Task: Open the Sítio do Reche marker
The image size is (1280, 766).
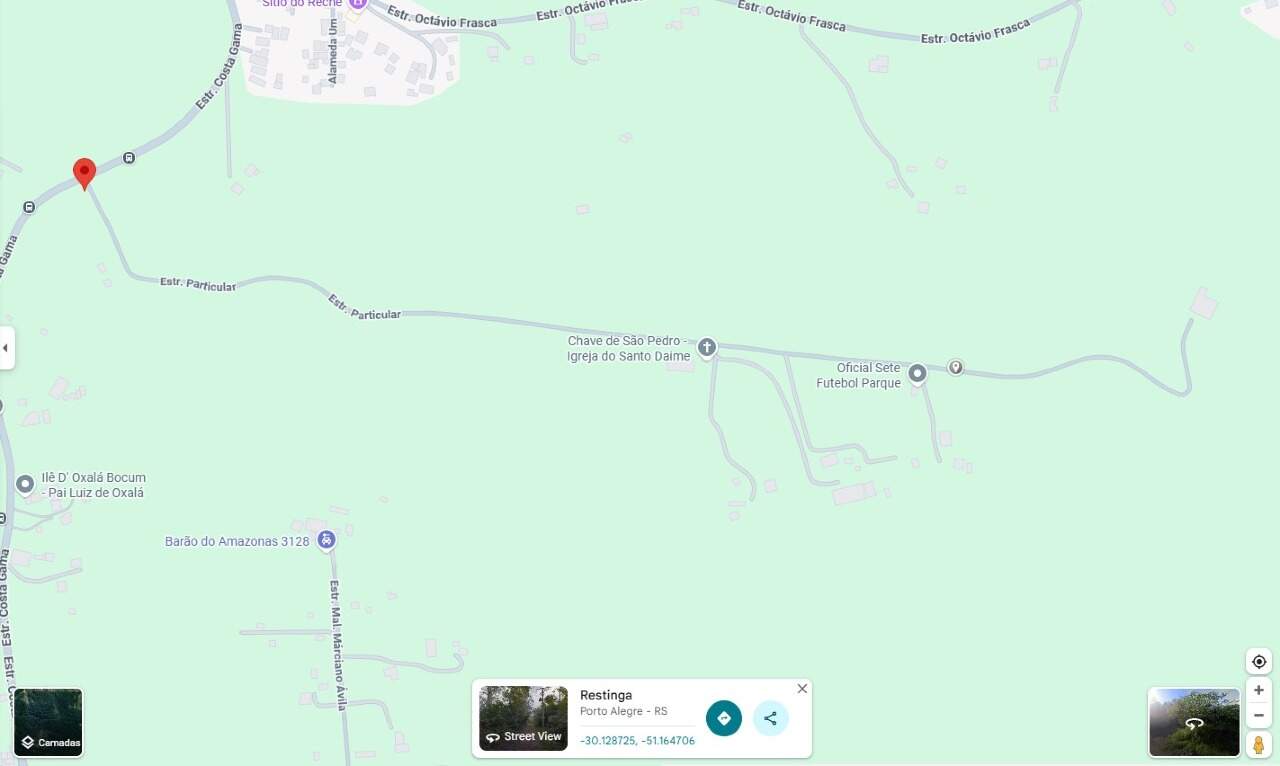Action: click(357, 4)
